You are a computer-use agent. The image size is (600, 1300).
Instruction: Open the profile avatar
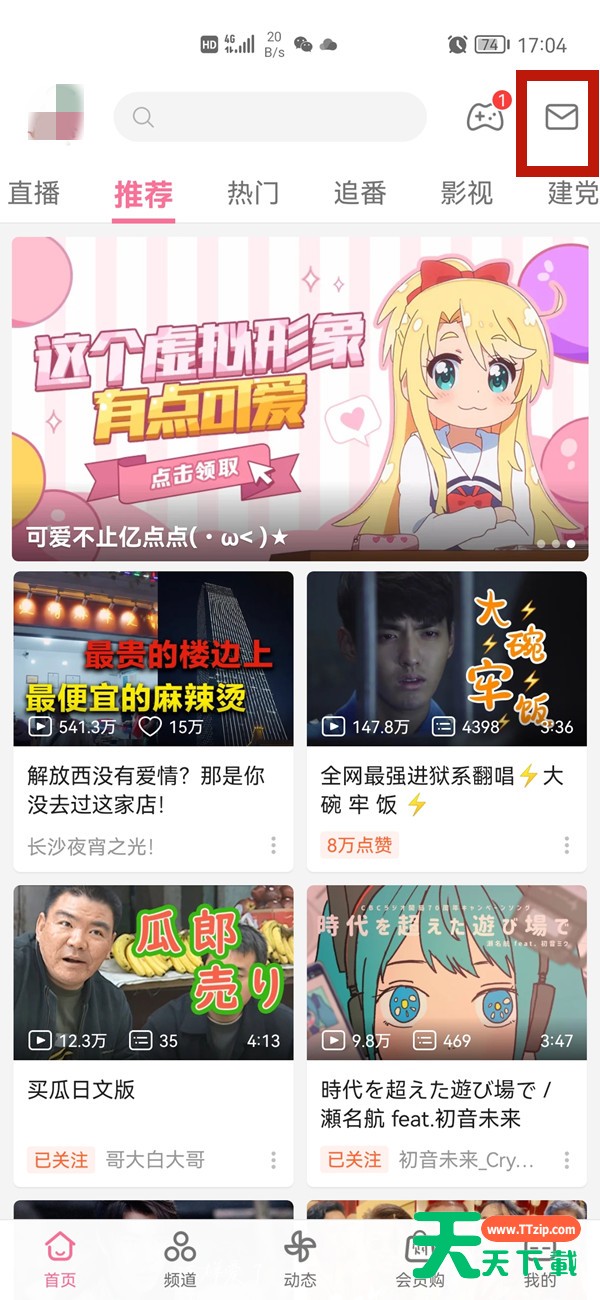point(56,117)
